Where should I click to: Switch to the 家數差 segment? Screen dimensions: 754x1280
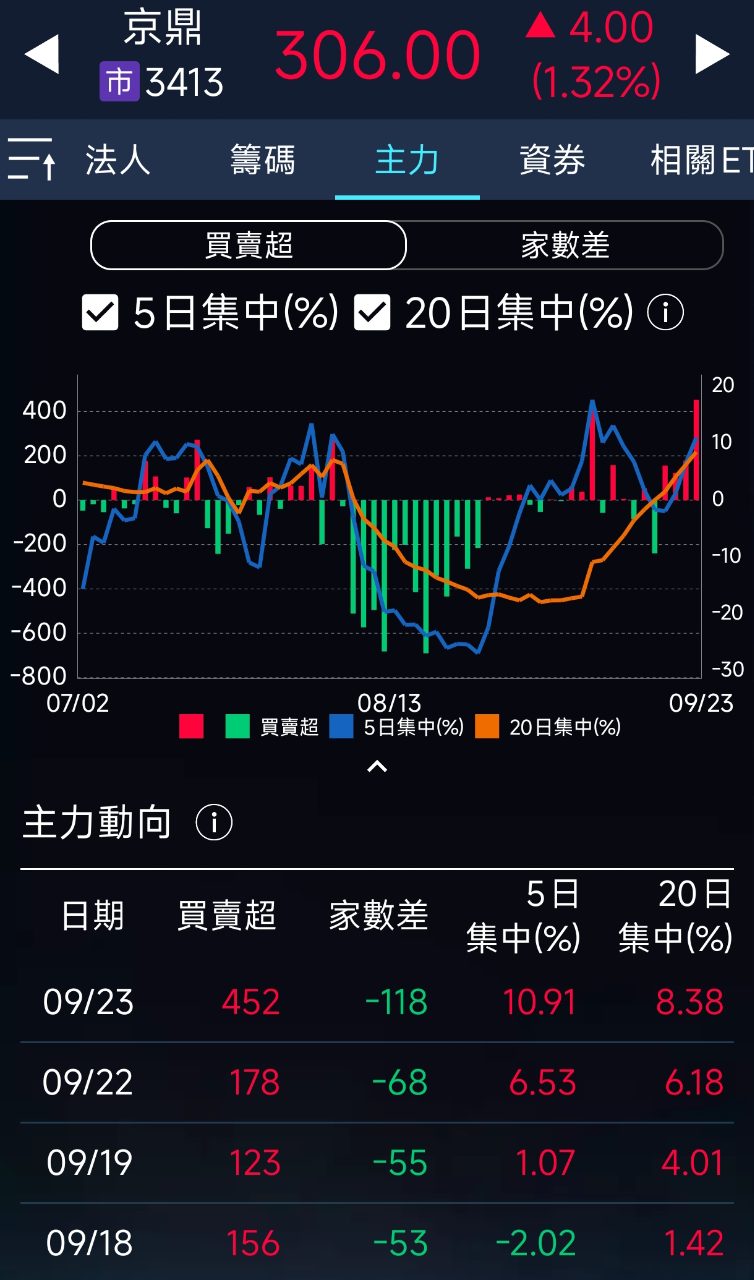565,245
